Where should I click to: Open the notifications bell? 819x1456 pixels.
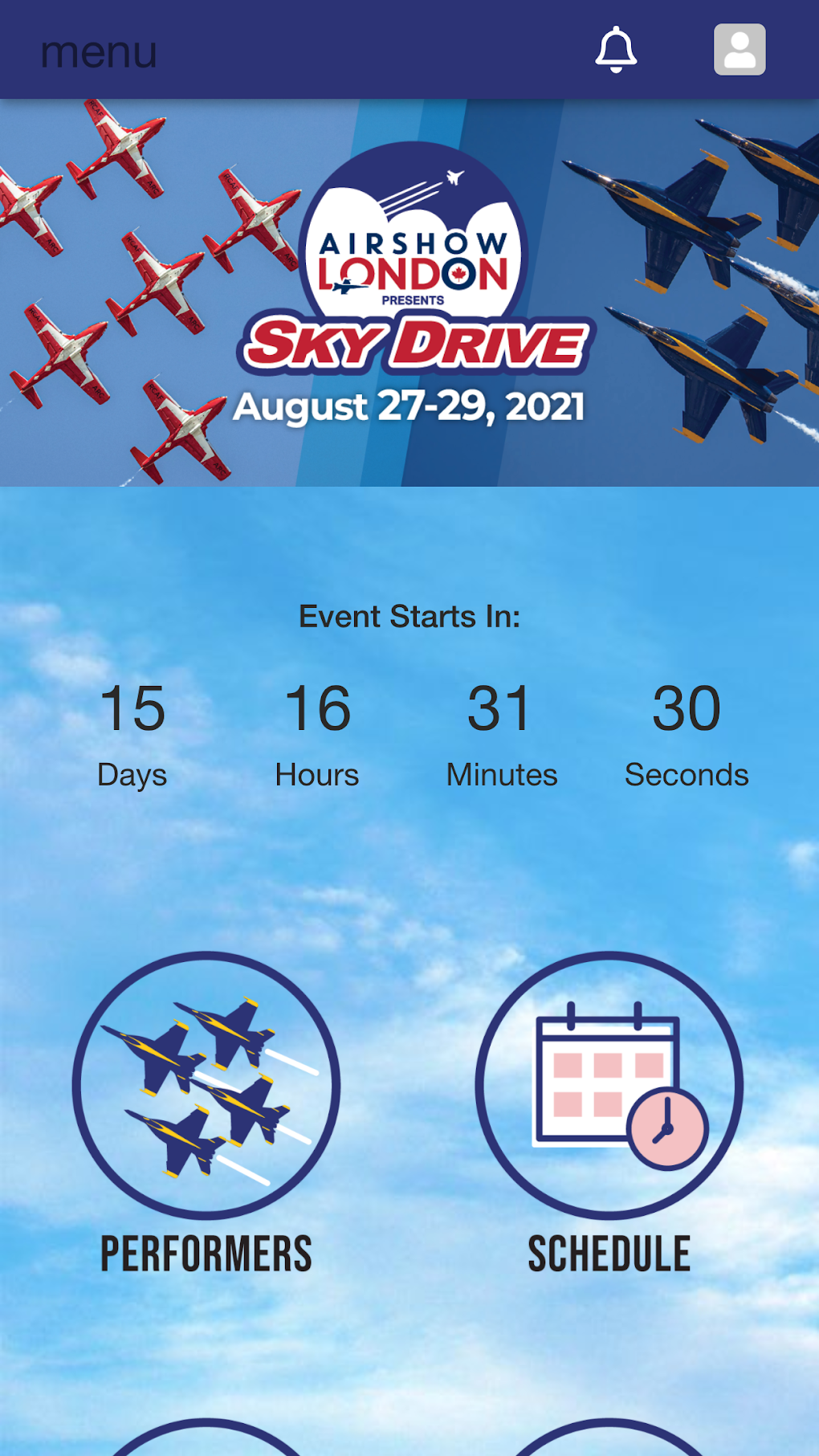click(616, 50)
